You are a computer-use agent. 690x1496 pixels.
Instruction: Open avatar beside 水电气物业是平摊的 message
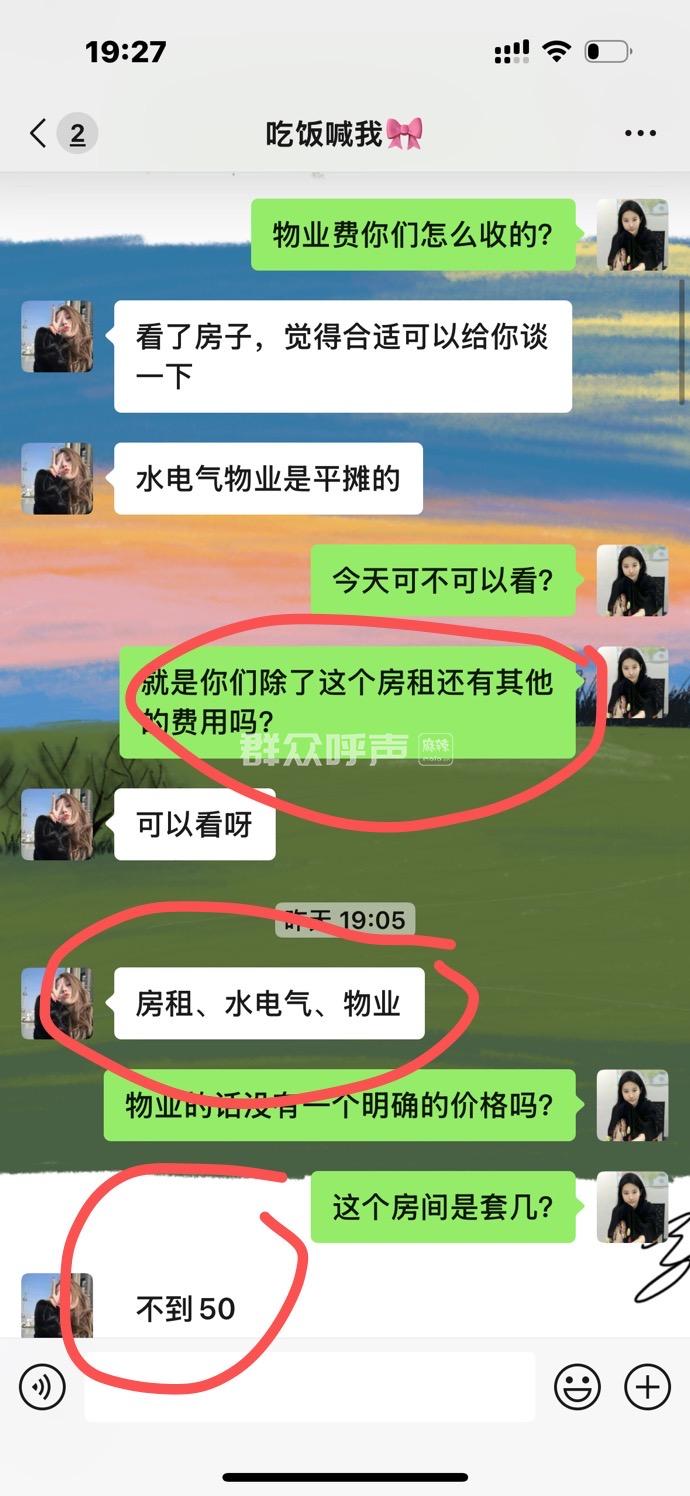57,479
